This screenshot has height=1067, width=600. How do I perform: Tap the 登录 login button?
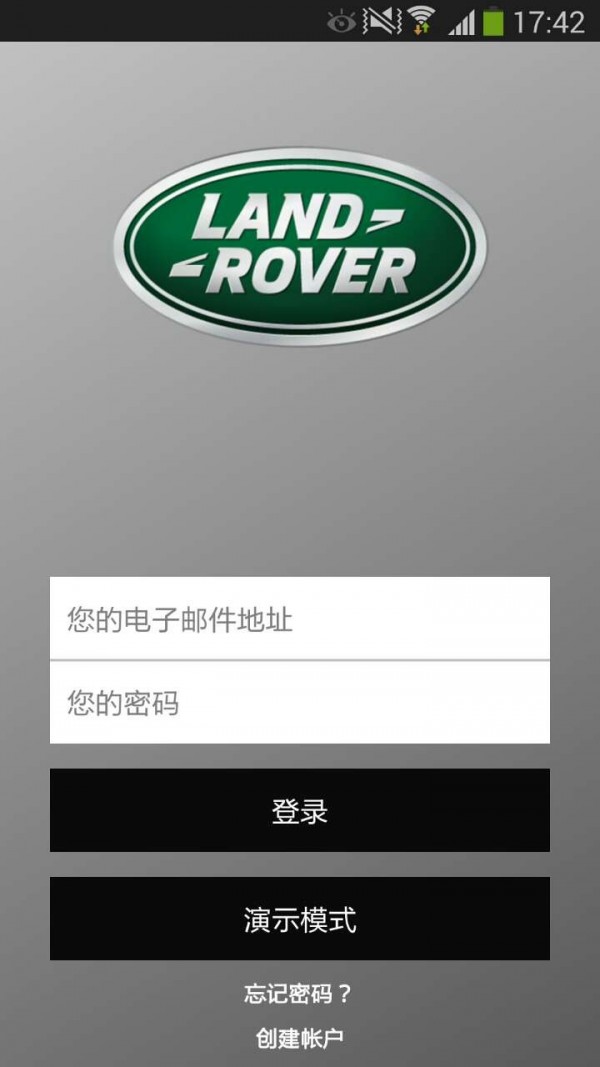pos(300,811)
